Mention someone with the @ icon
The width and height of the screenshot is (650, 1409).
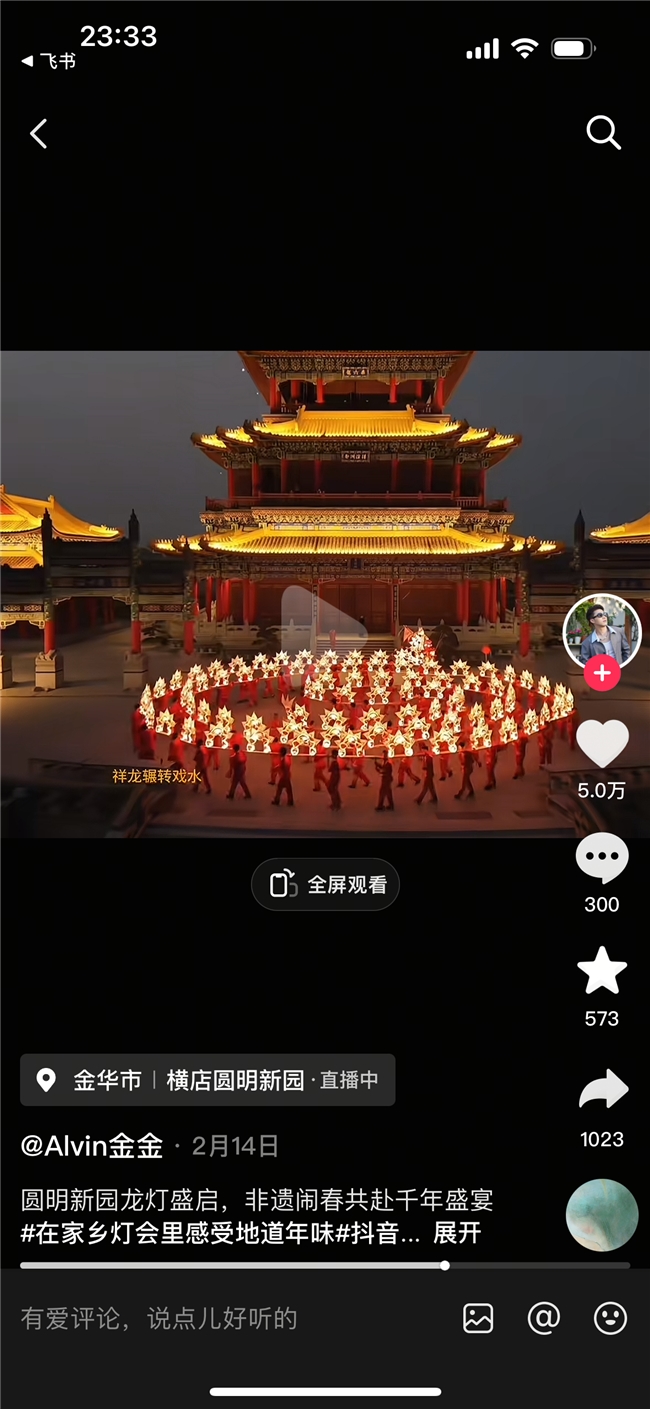(544, 1319)
